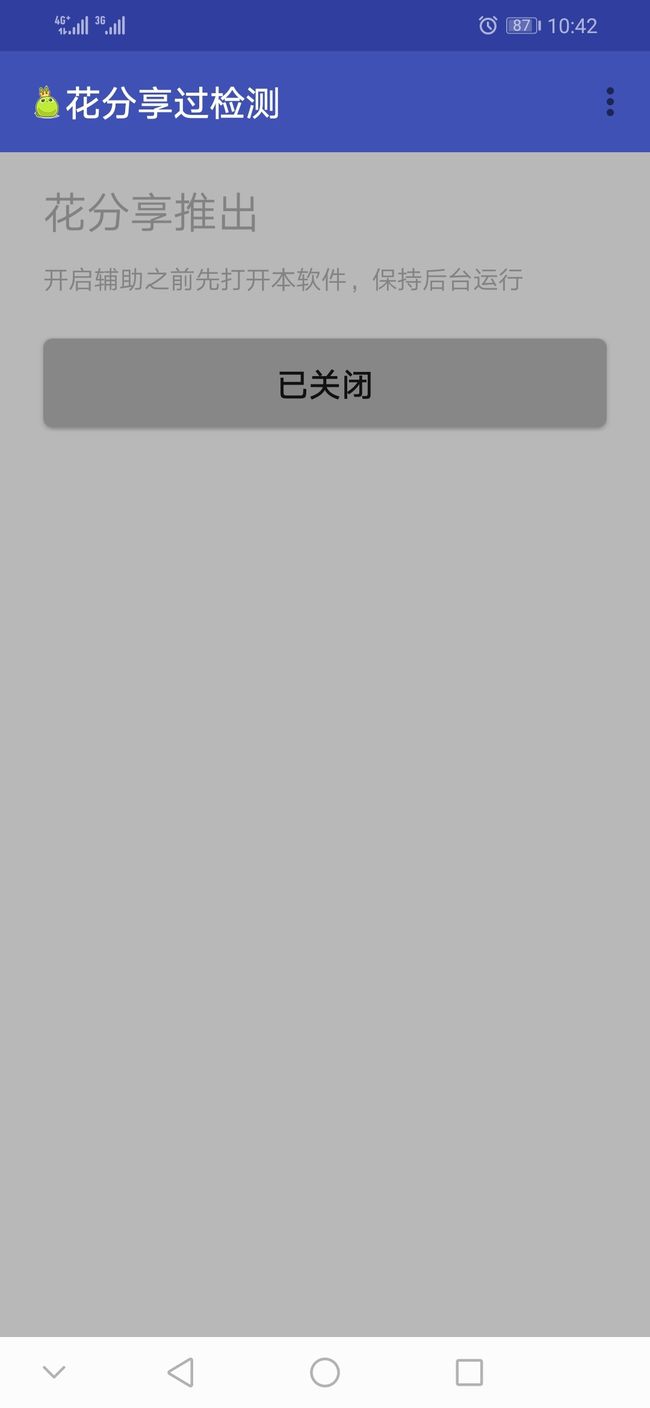Image resolution: width=650 pixels, height=1408 pixels.
Task: Open recent apps from navigation bar
Action: click(x=469, y=1372)
